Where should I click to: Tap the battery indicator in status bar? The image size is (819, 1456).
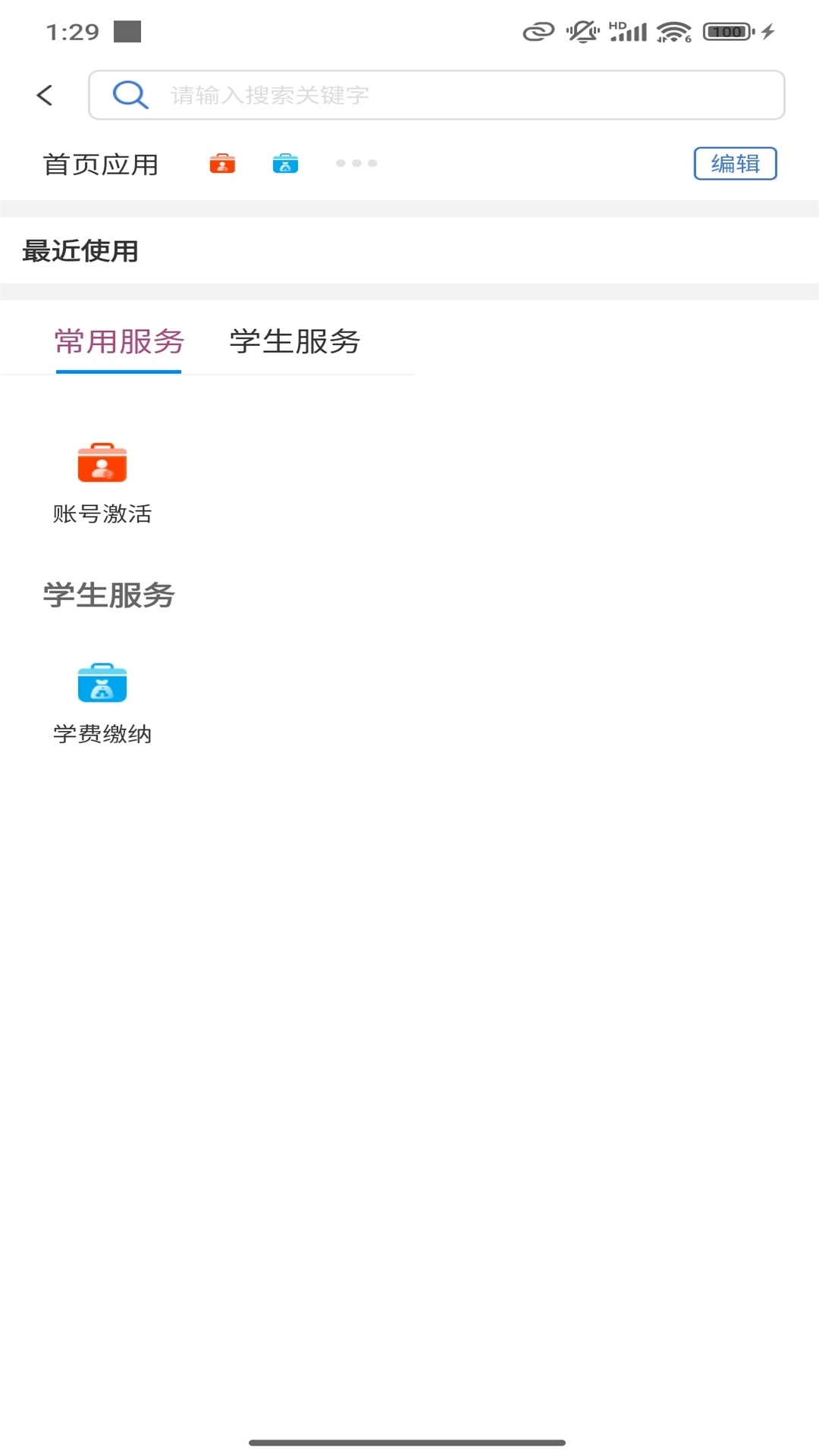click(726, 31)
